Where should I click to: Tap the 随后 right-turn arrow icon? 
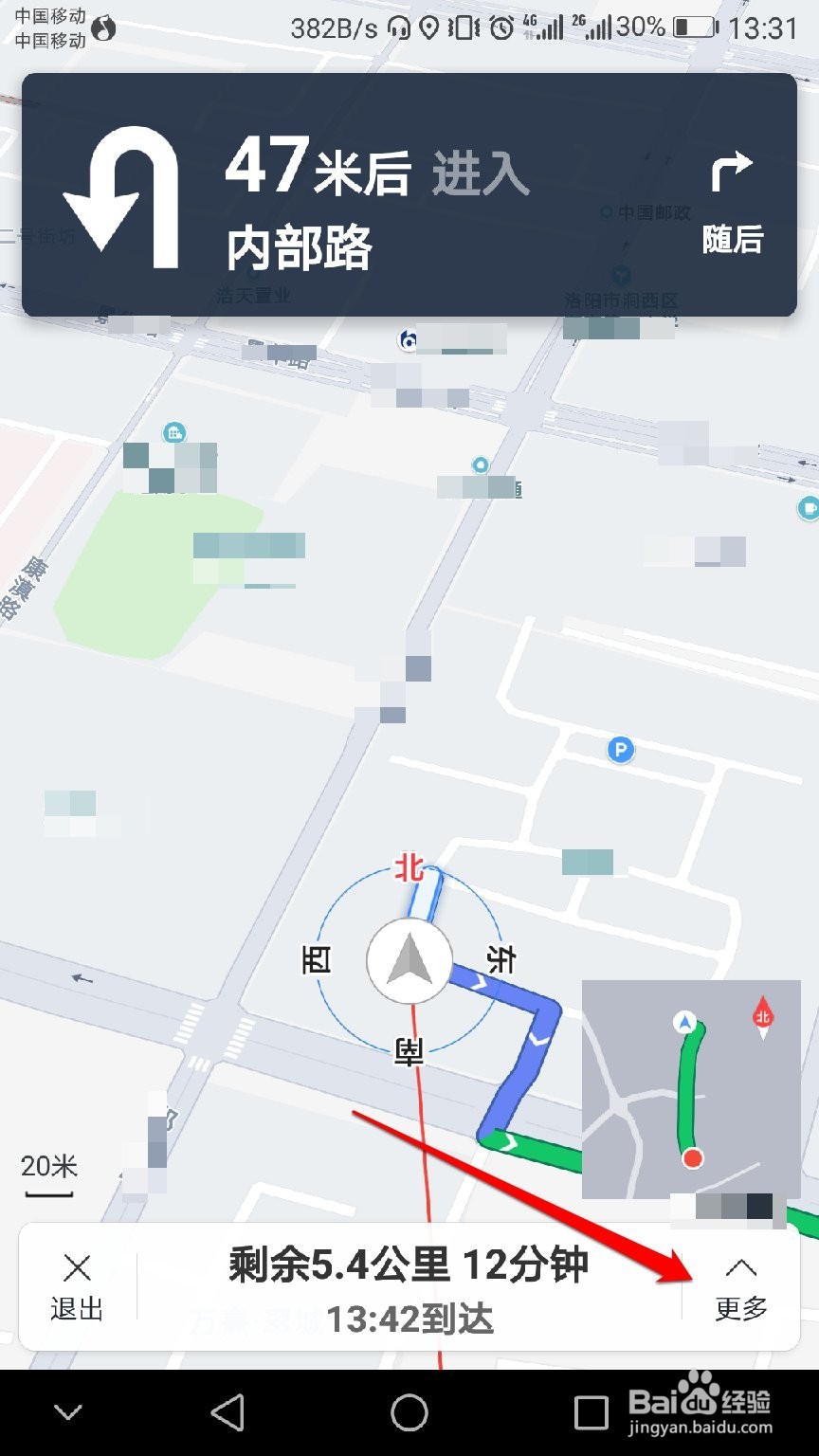tap(732, 171)
